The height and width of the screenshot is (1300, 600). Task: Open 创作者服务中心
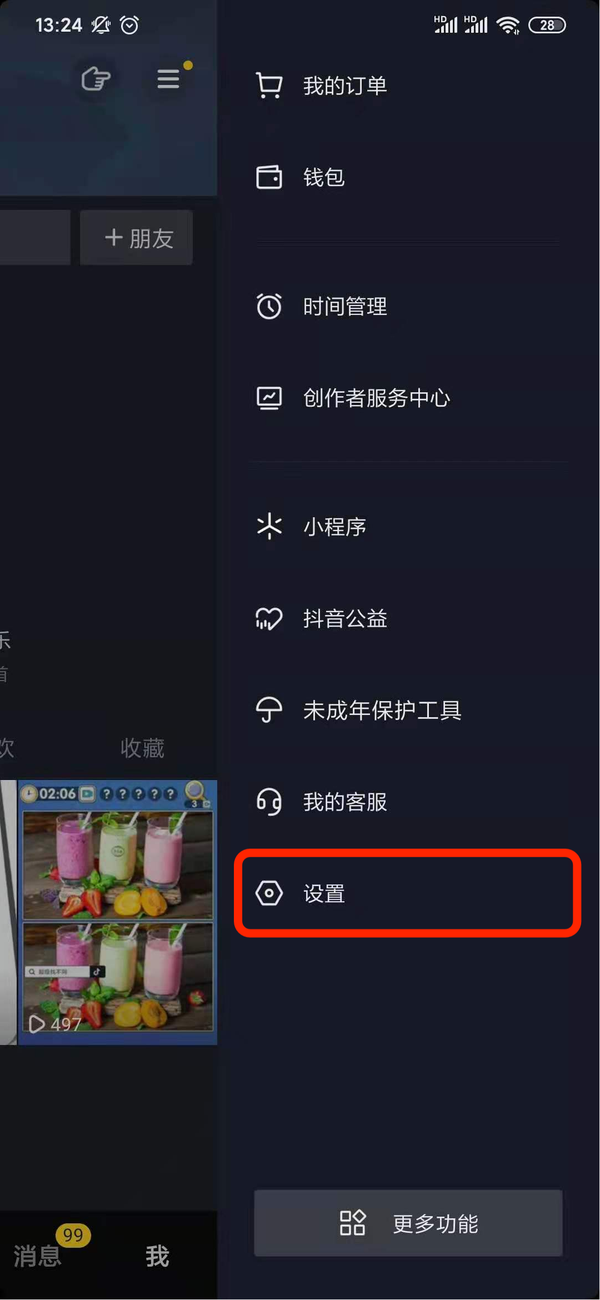click(x=376, y=398)
